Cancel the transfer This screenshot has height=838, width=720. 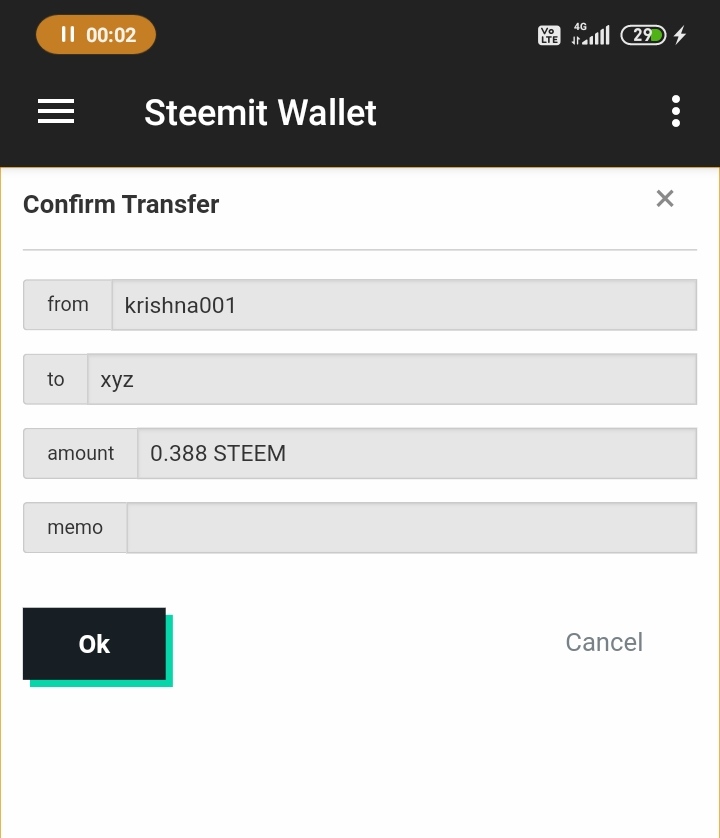click(604, 642)
